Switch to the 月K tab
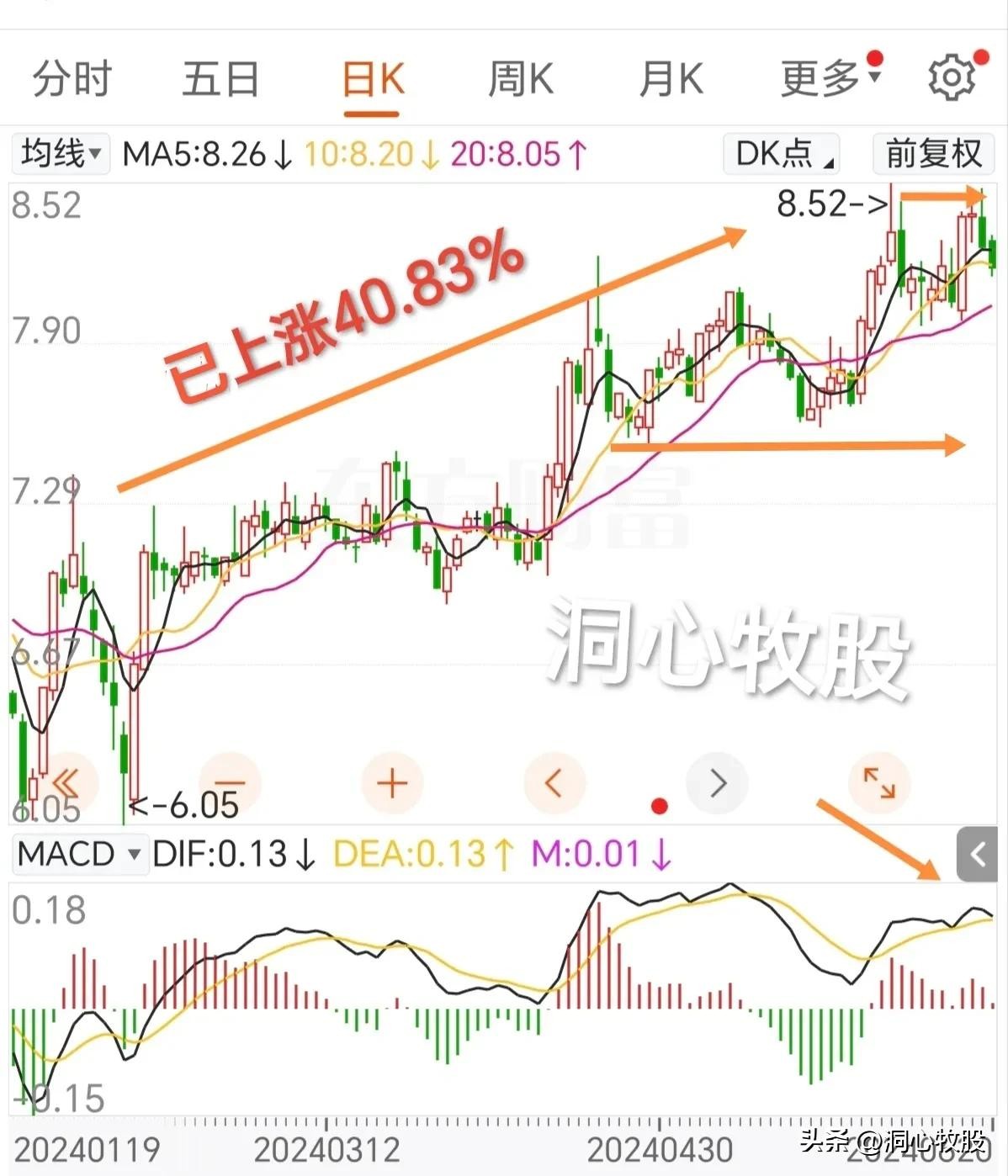Screen dimensions: 1008x1176 (x=671, y=79)
